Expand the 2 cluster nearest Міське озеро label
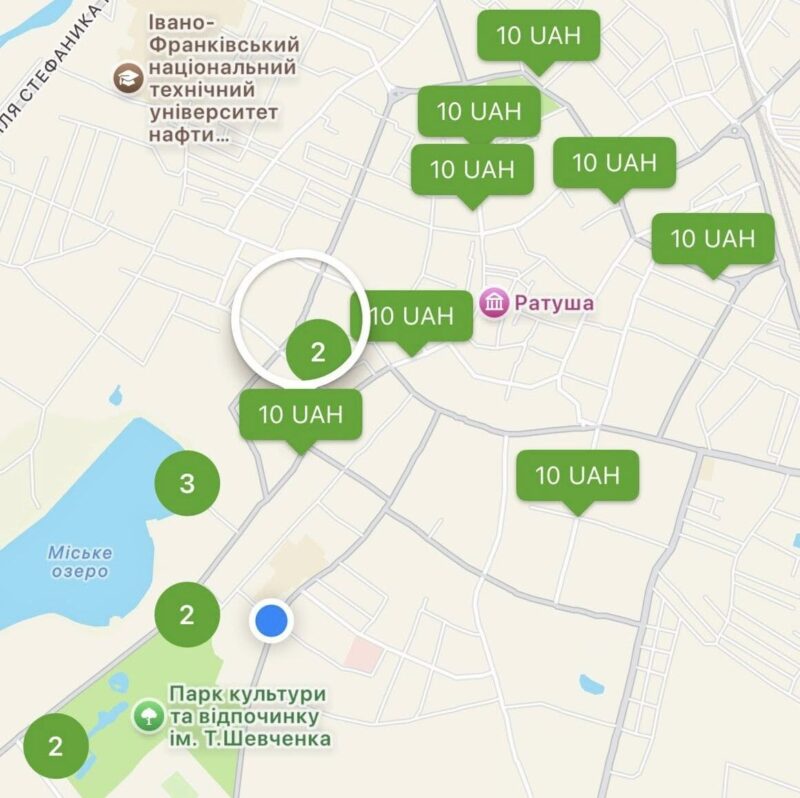Viewport: 800px width, 798px height. [x=187, y=614]
